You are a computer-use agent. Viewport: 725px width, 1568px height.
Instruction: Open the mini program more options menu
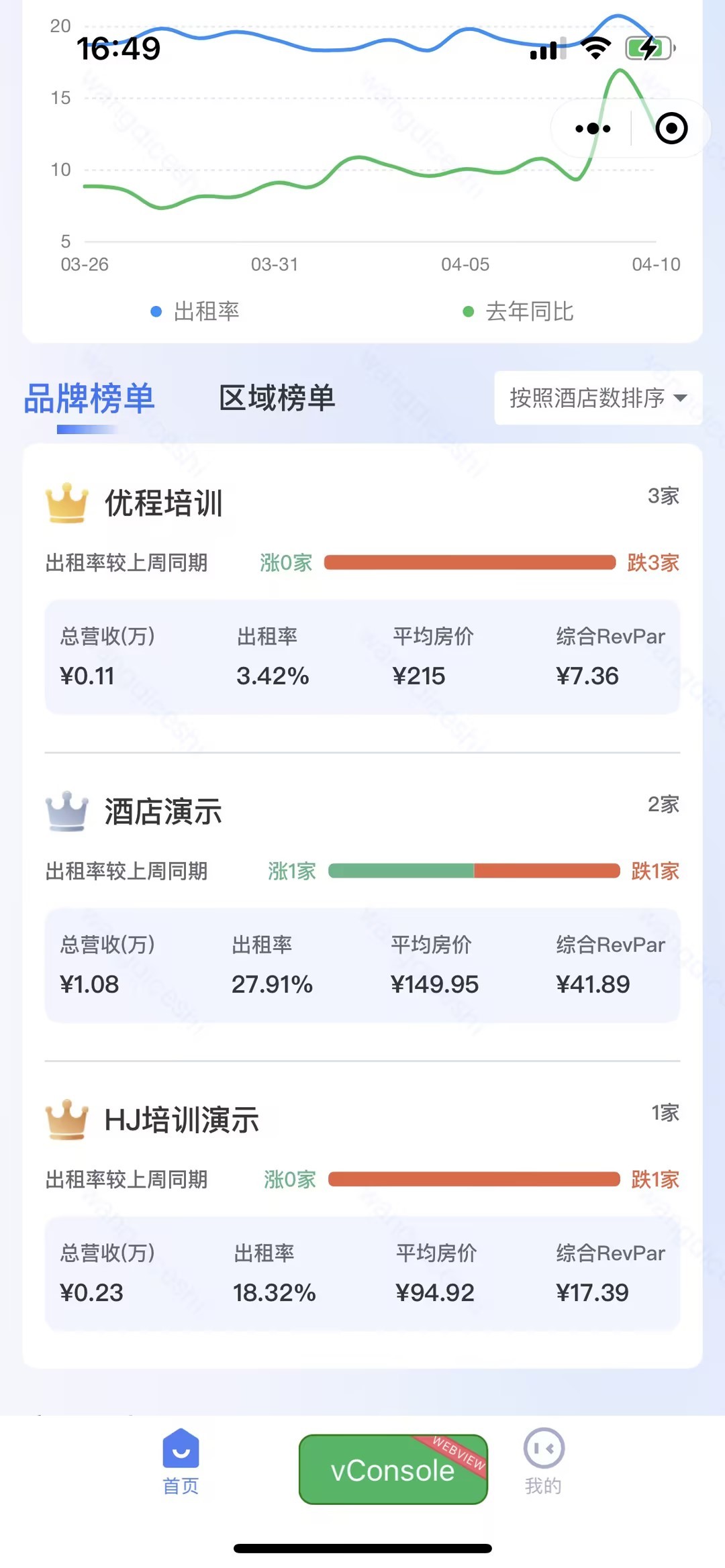click(x=593, y=128)
